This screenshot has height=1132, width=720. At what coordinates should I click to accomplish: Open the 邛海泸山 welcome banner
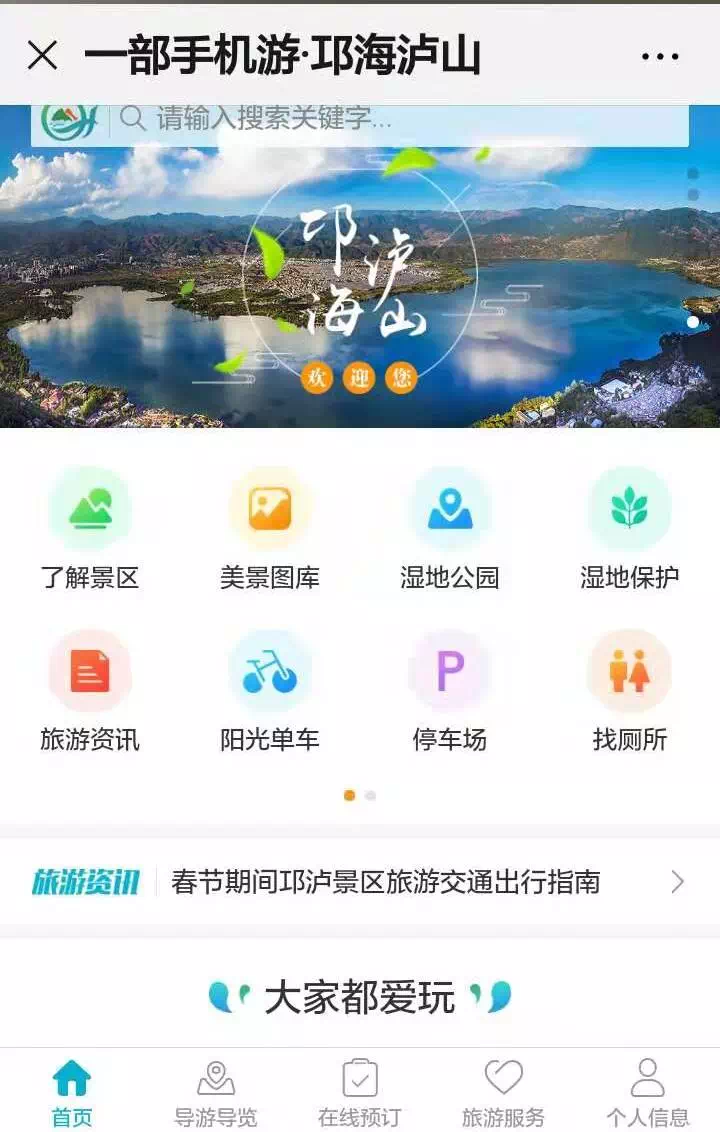(360, 290)
